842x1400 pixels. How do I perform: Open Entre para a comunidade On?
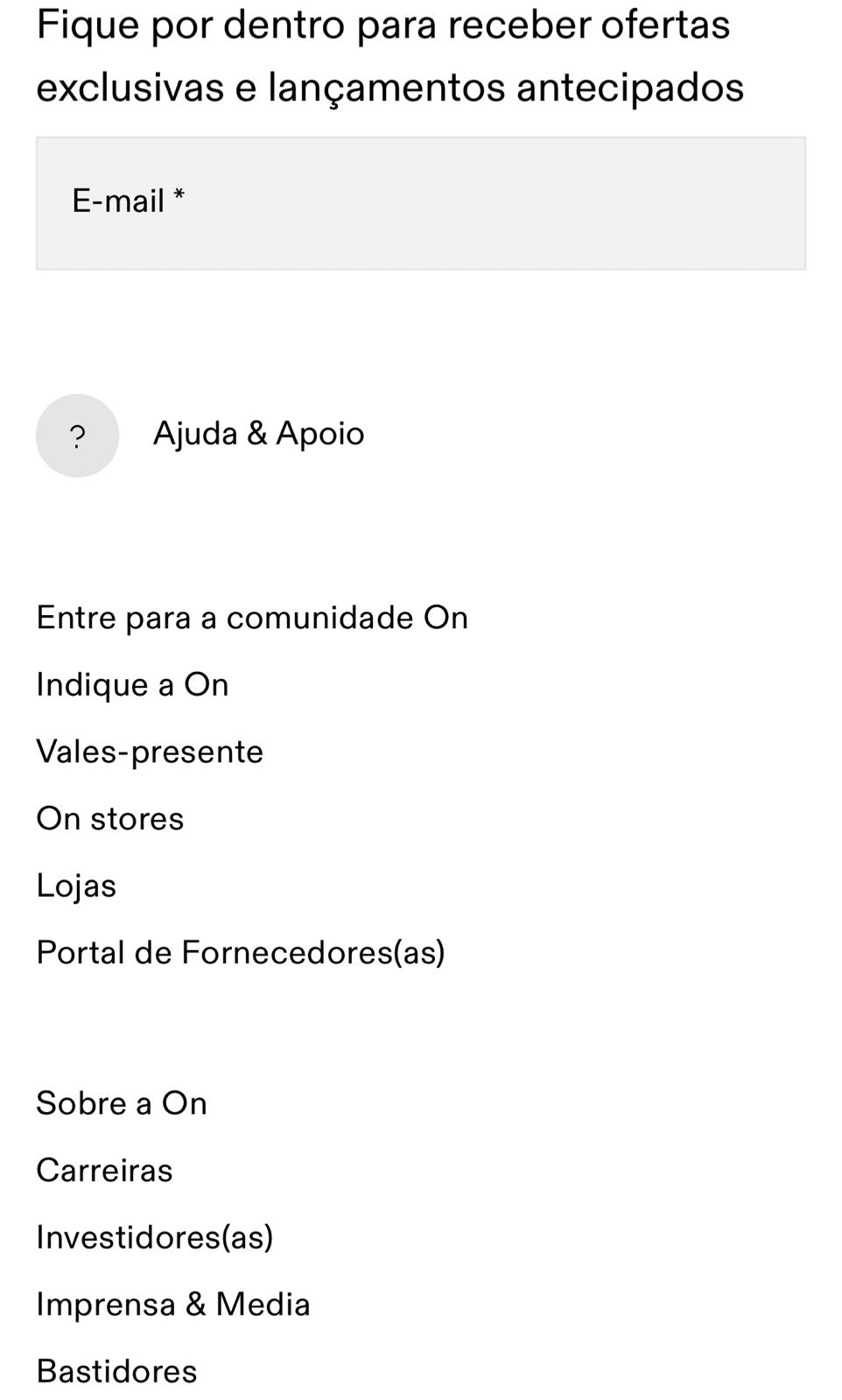(x=252, y=618)
